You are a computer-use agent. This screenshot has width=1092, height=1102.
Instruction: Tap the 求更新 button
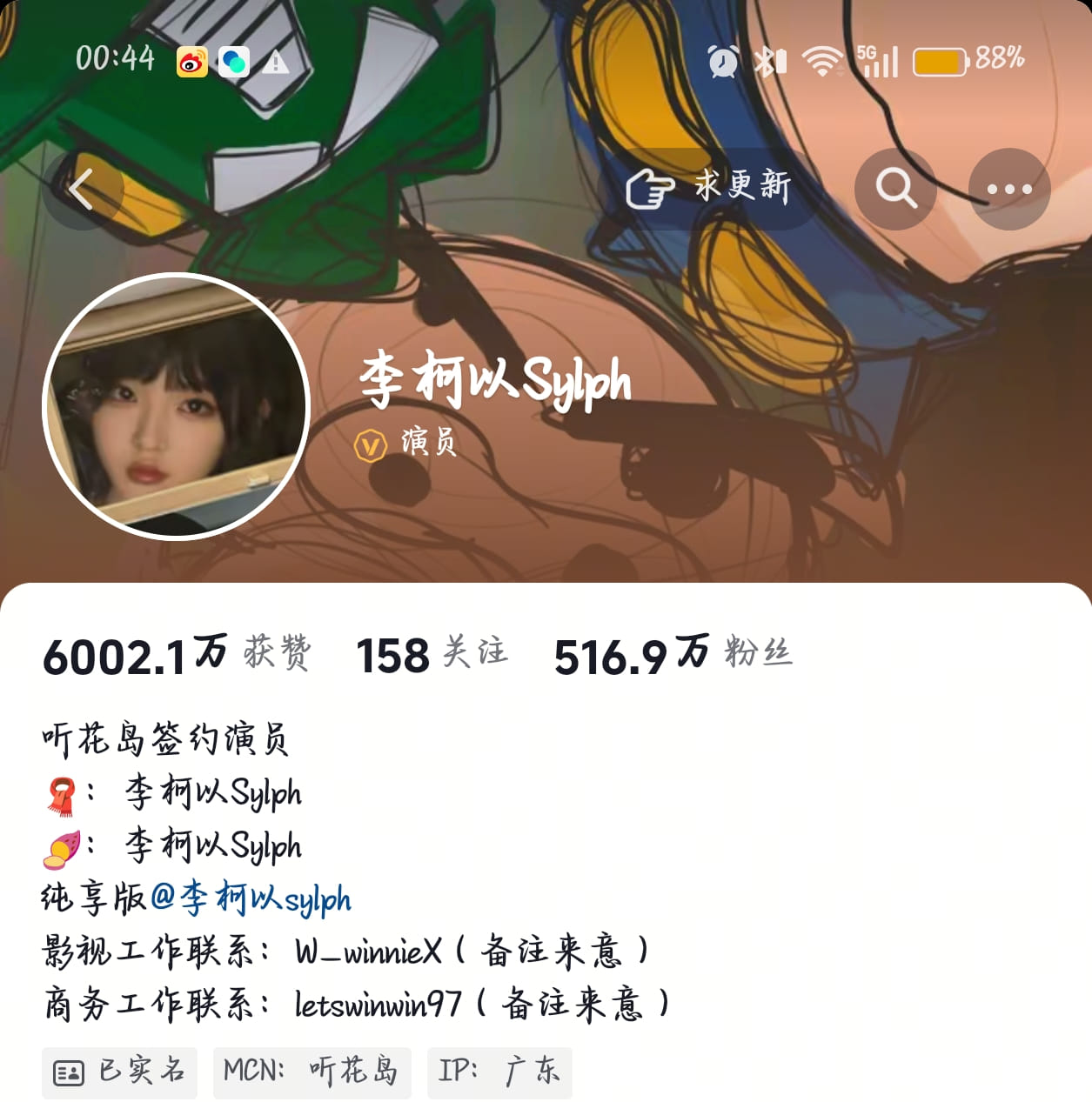709,188
